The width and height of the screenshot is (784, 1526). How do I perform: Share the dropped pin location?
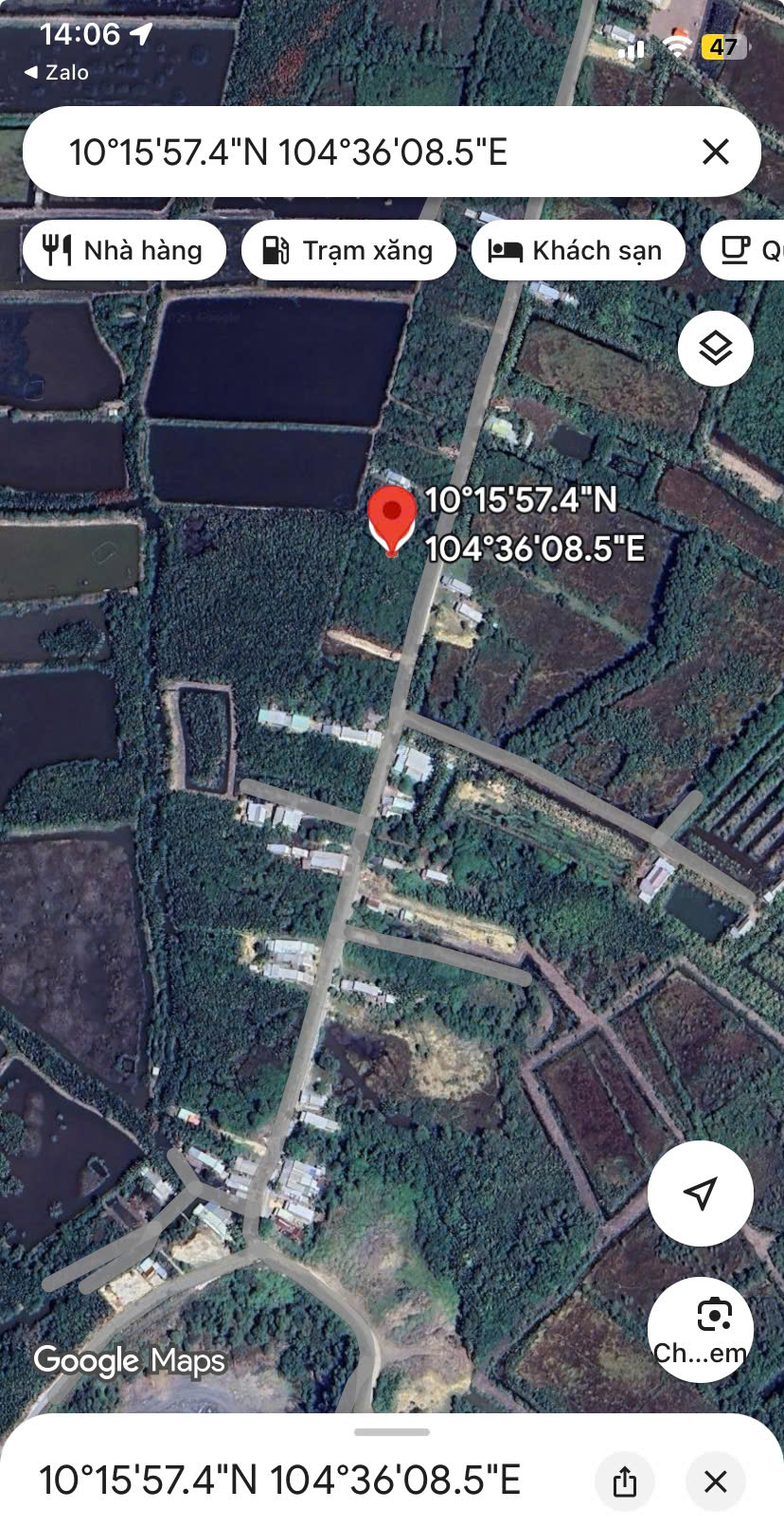[x=625, y=1481]
